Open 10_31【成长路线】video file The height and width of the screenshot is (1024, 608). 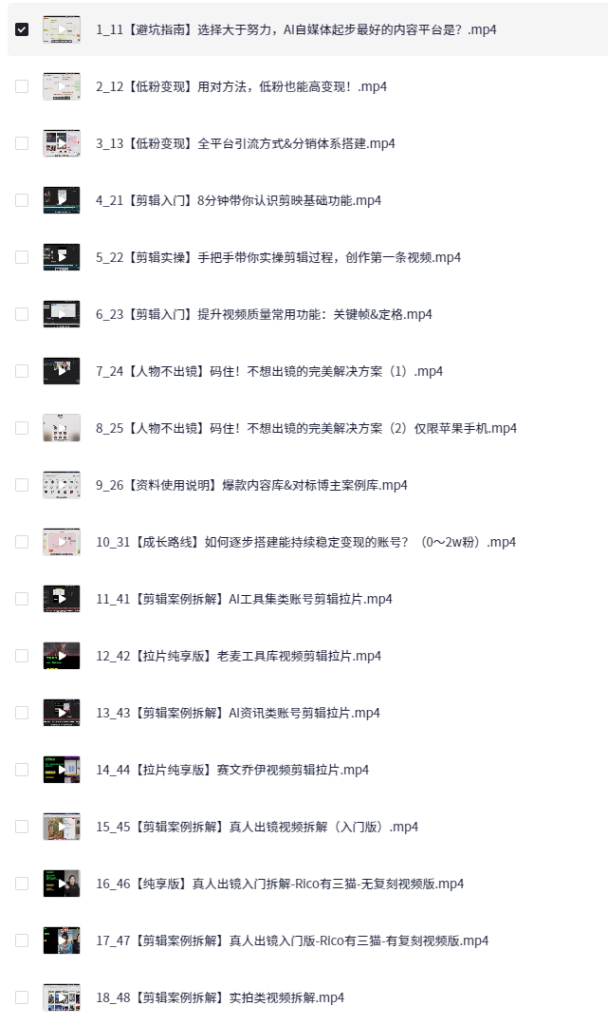coord(305,543)
